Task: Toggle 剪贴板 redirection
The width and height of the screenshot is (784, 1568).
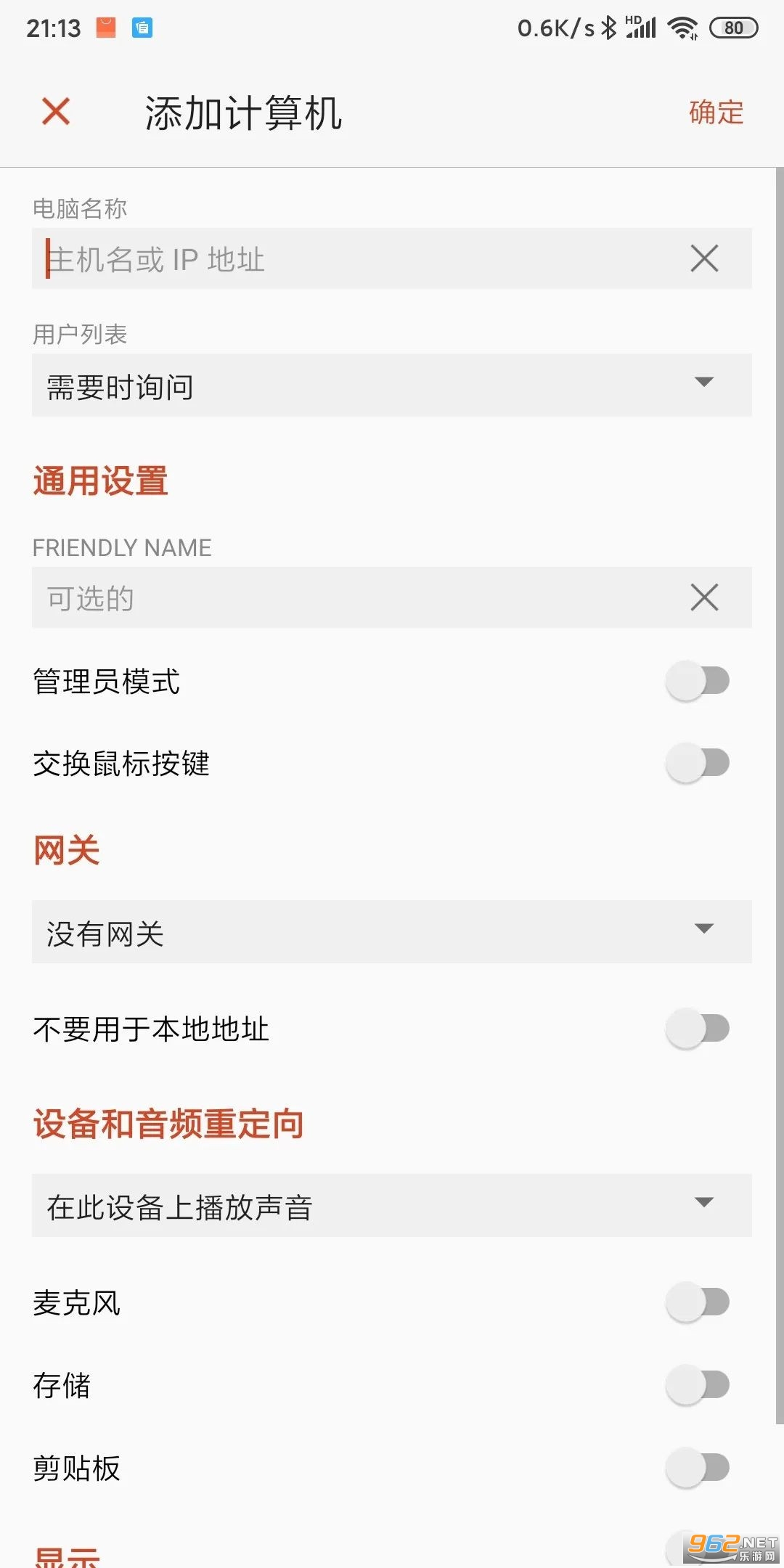Action: (697, 1467)
